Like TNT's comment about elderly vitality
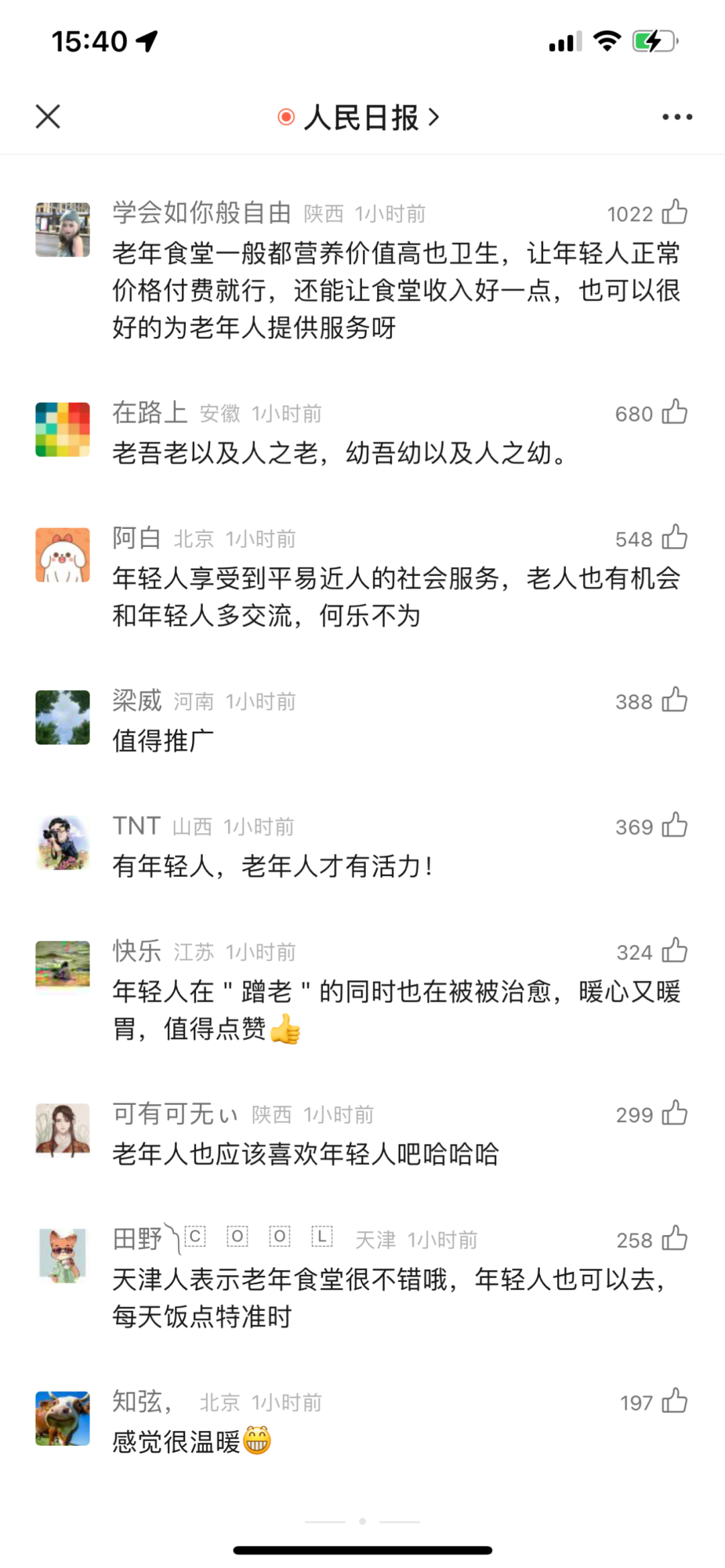The height and width of the screenshot is (1568, 725). pos(673,826)
